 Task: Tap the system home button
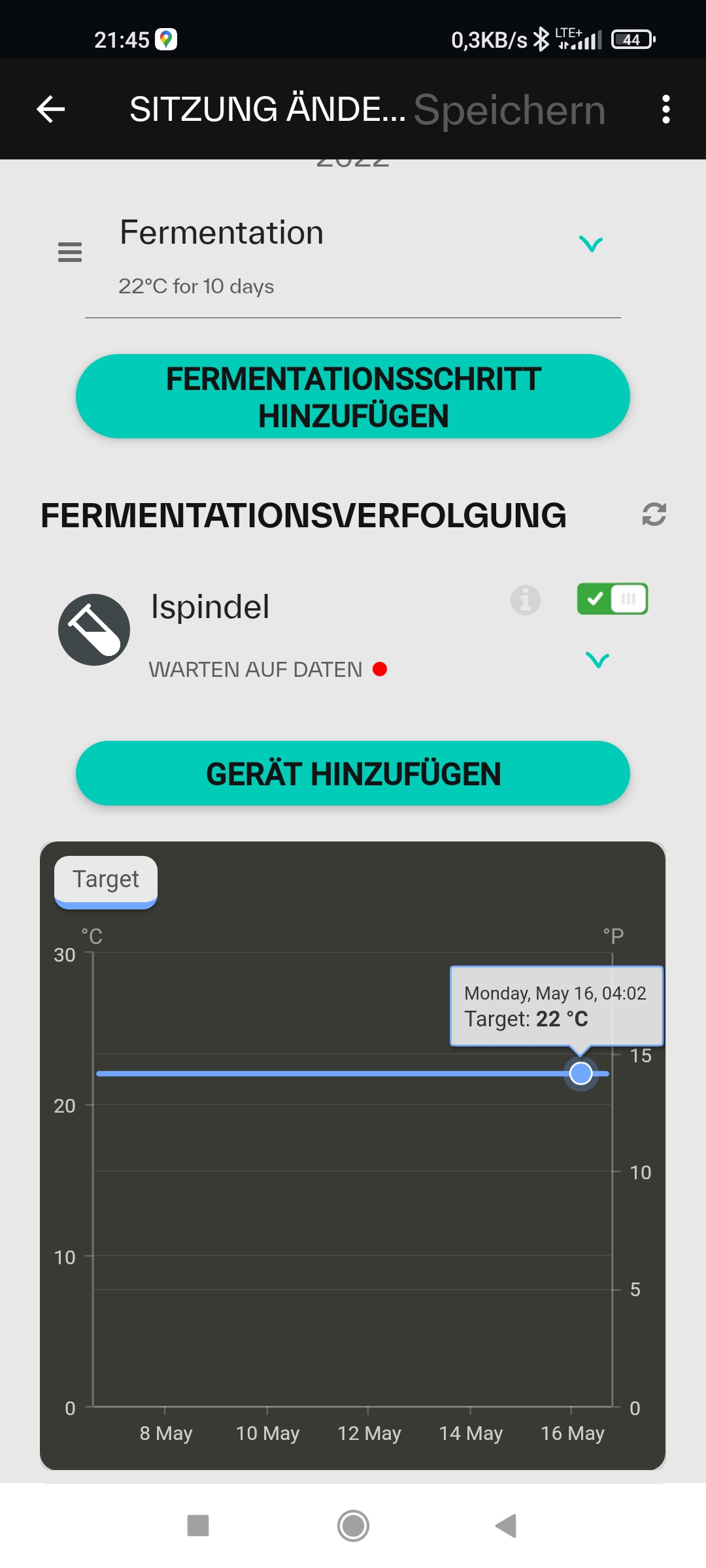pyautogui.click(x=353, y=1526)
